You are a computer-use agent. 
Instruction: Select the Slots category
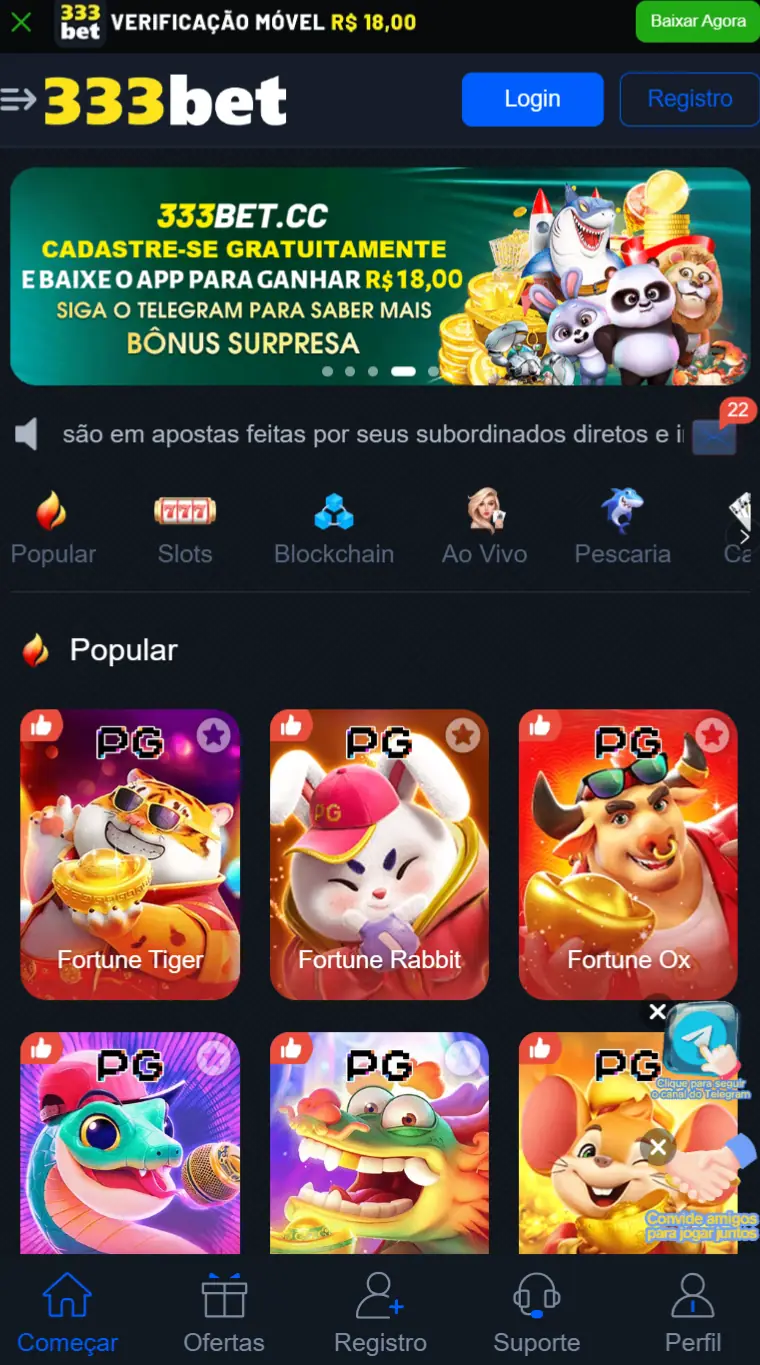185,530
